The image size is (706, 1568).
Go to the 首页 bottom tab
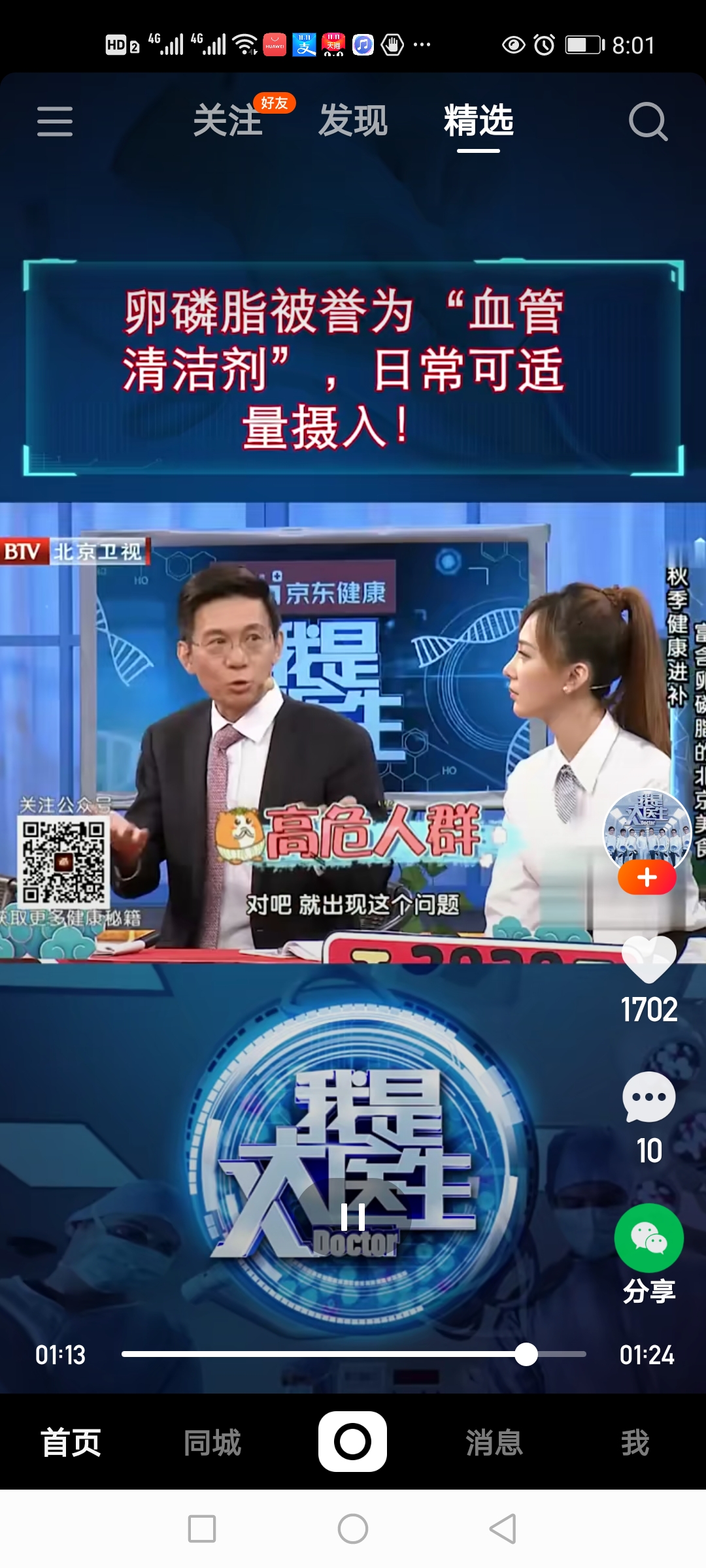tap(71, 1443)
